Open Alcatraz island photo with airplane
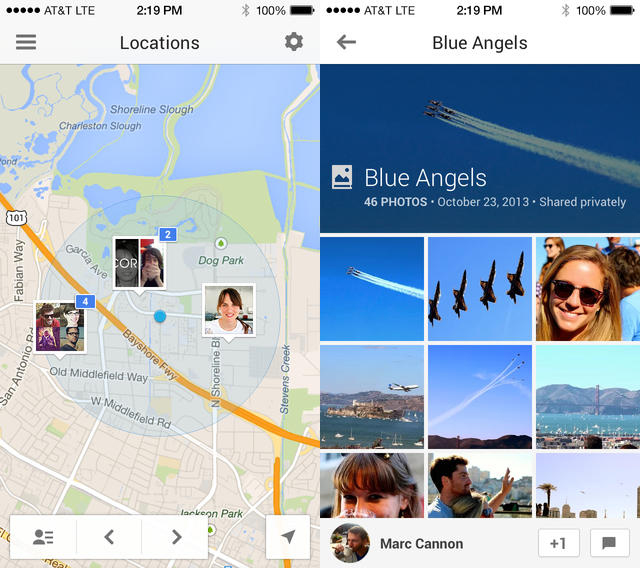The width and height of the screenshot is (640, 568). pos(372,397)
